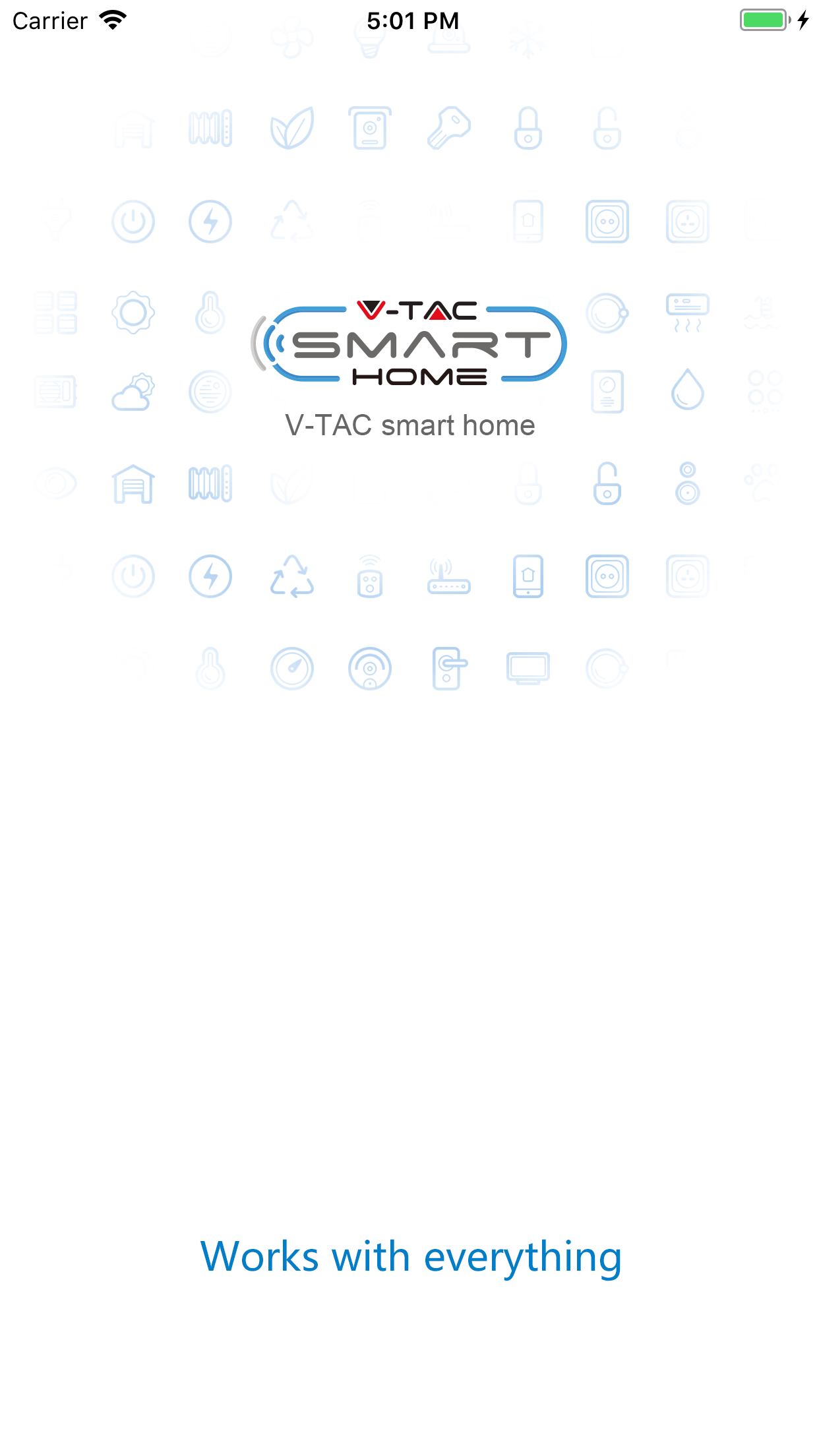
Task: Tap the battery indicator in status bar
Action: click(764, 20)
